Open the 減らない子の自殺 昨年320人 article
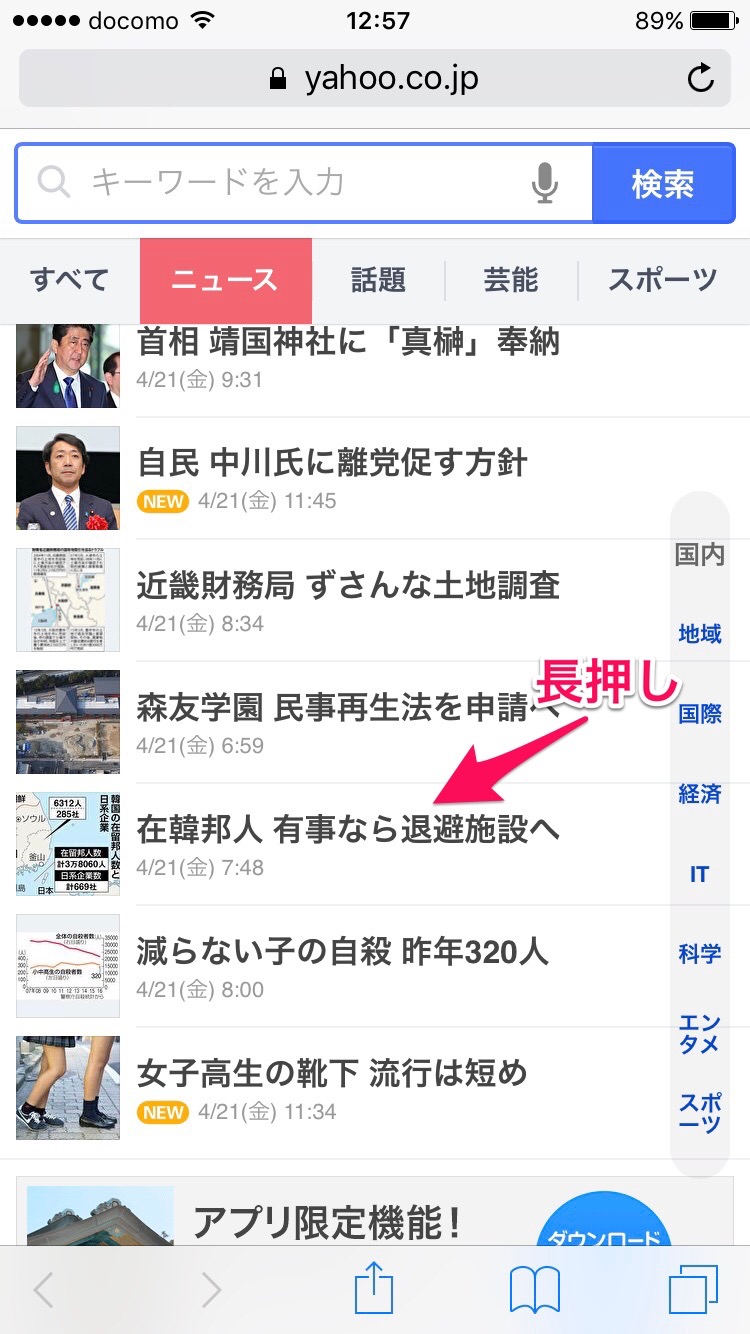 pyautogui.click(x=342, y=952)
